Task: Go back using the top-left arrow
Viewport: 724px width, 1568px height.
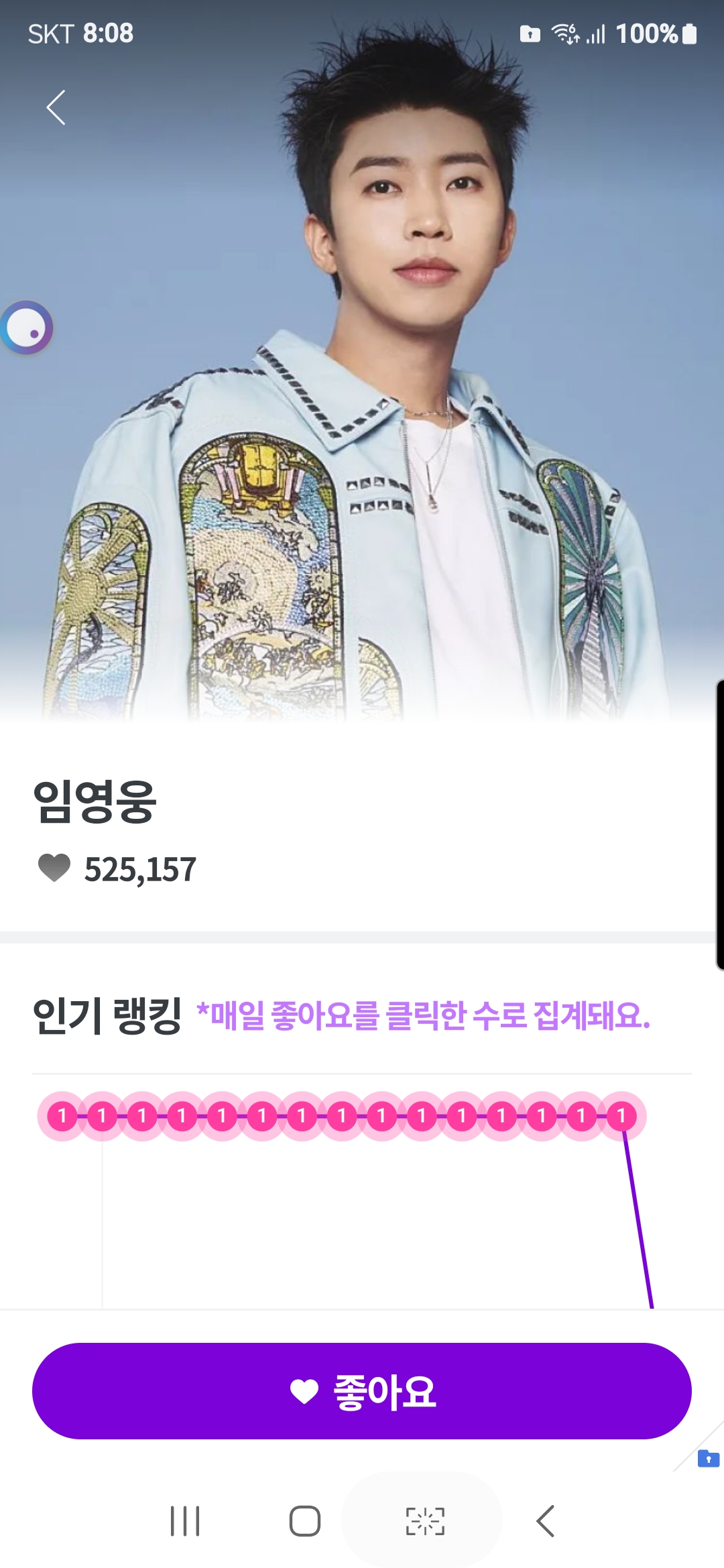Action: point(56,108)
